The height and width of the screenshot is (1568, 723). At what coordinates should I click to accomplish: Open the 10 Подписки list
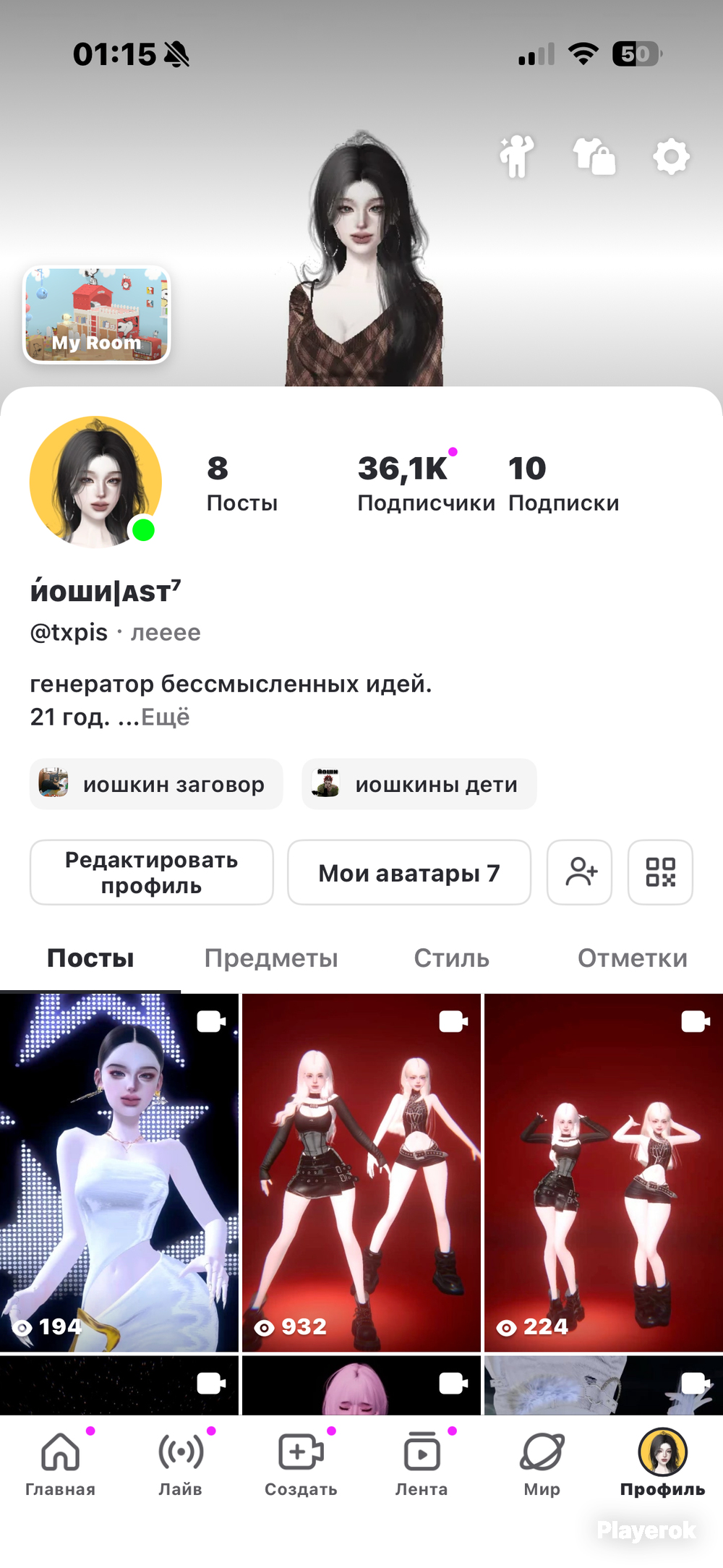pyautogui.click(x=563, y=482)
